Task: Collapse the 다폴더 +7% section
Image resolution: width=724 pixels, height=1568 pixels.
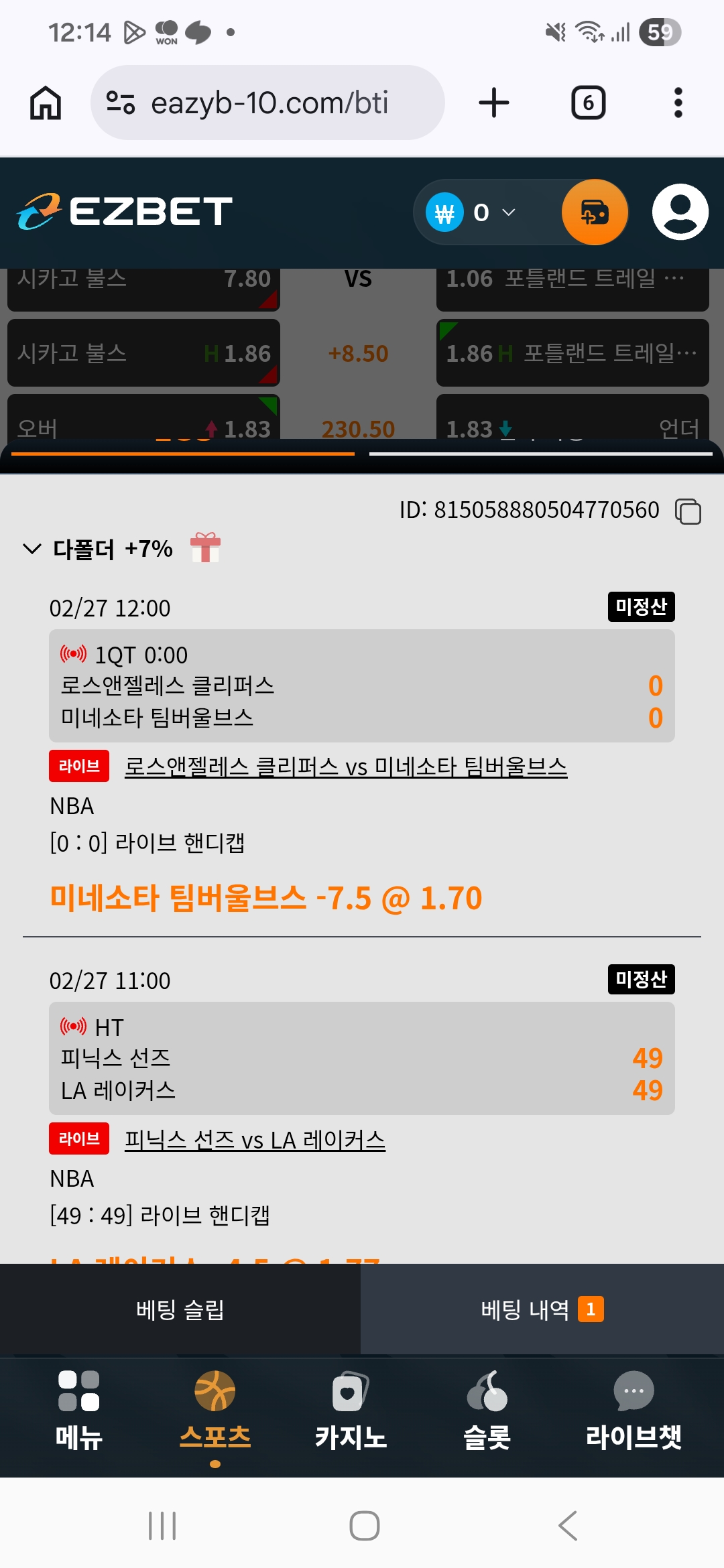Action: coord(32,549)
